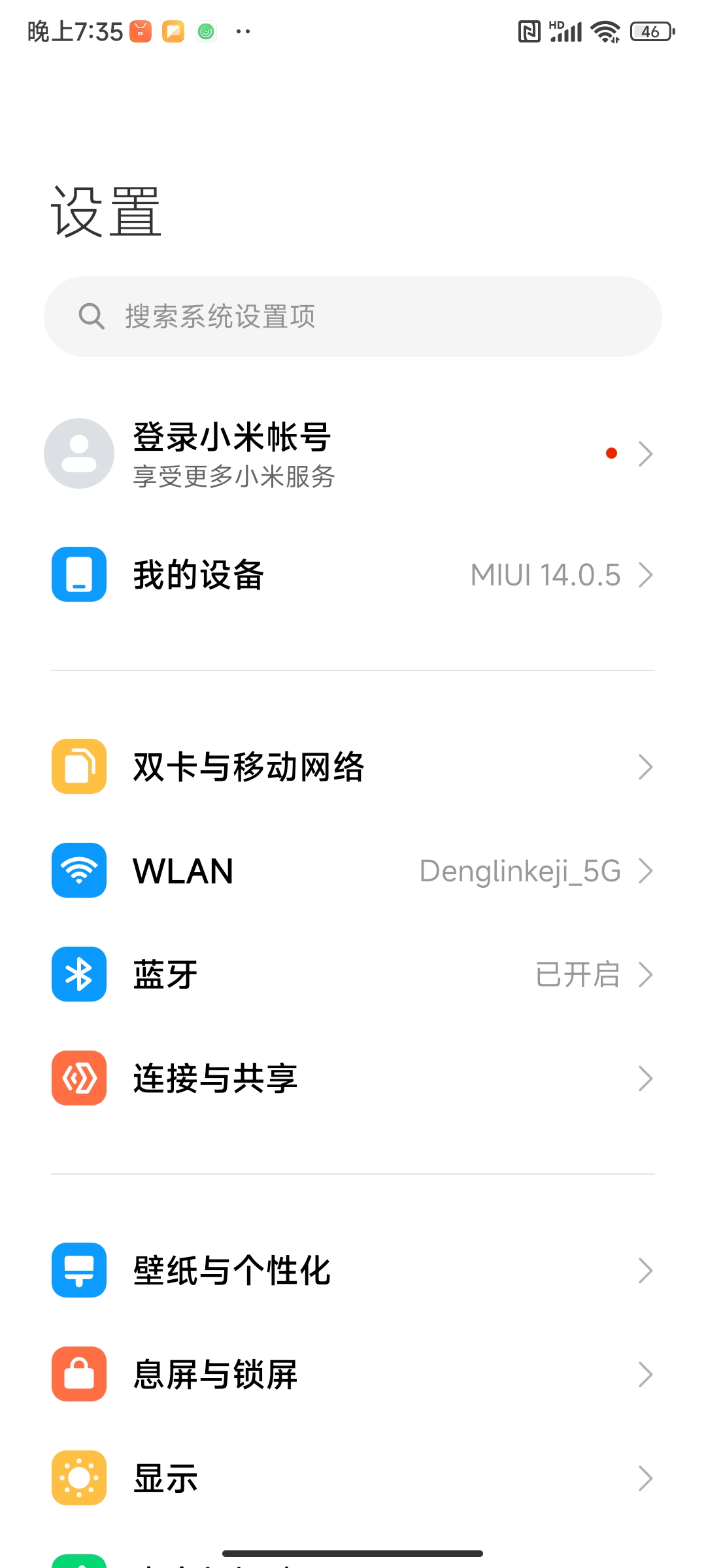Select the 蓝牙 Bluetooth icon
Image resolution: width=706 pixels, height=1568 pixels.
[78, 974]
